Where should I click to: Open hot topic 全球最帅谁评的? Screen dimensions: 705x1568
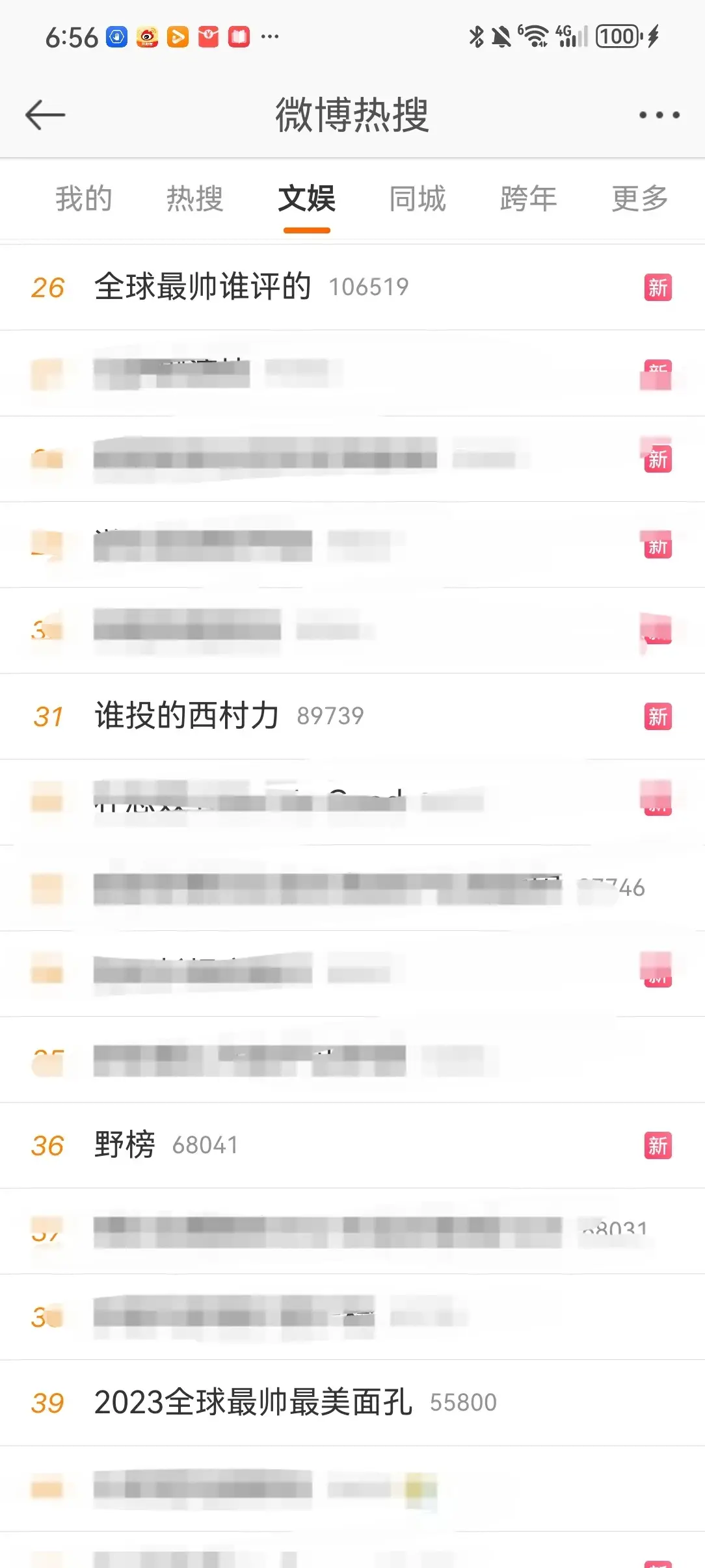(203, 287)
